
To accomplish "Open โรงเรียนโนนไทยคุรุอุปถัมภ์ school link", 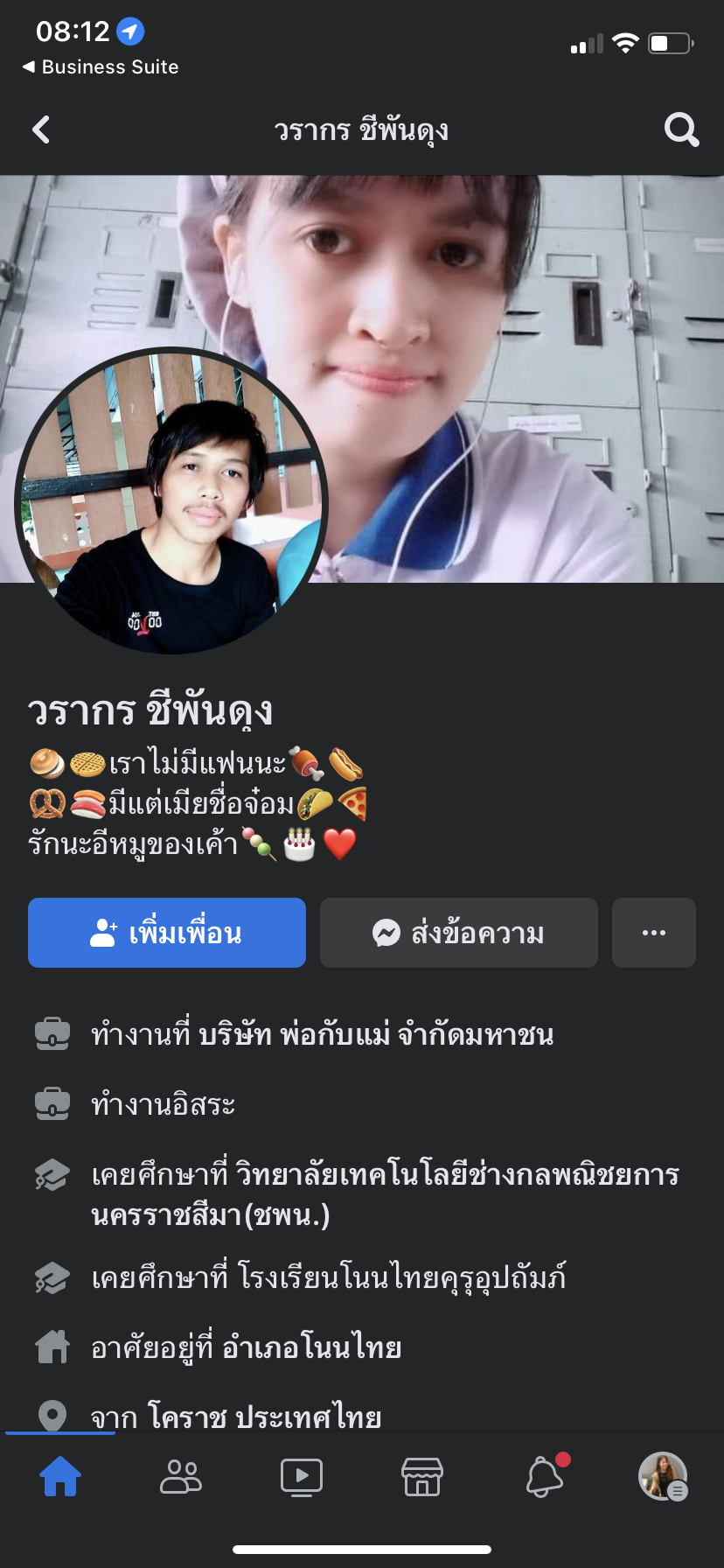I will click(397, 1278).
